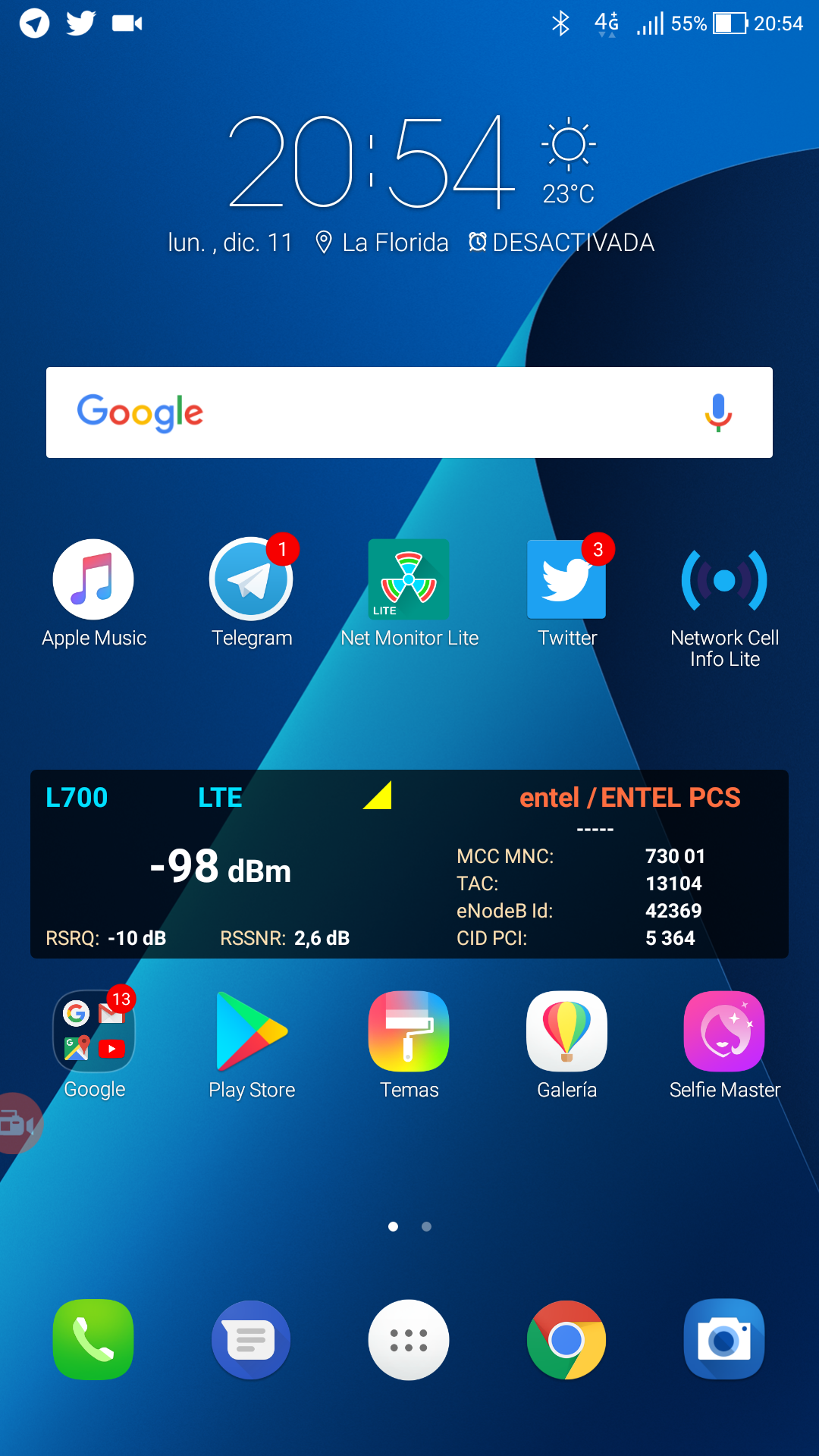This screenshot has height=1456, width=819.
Task: Open the messaging app in the dock
Action: pyautogui.click(x=251, y=1340)
